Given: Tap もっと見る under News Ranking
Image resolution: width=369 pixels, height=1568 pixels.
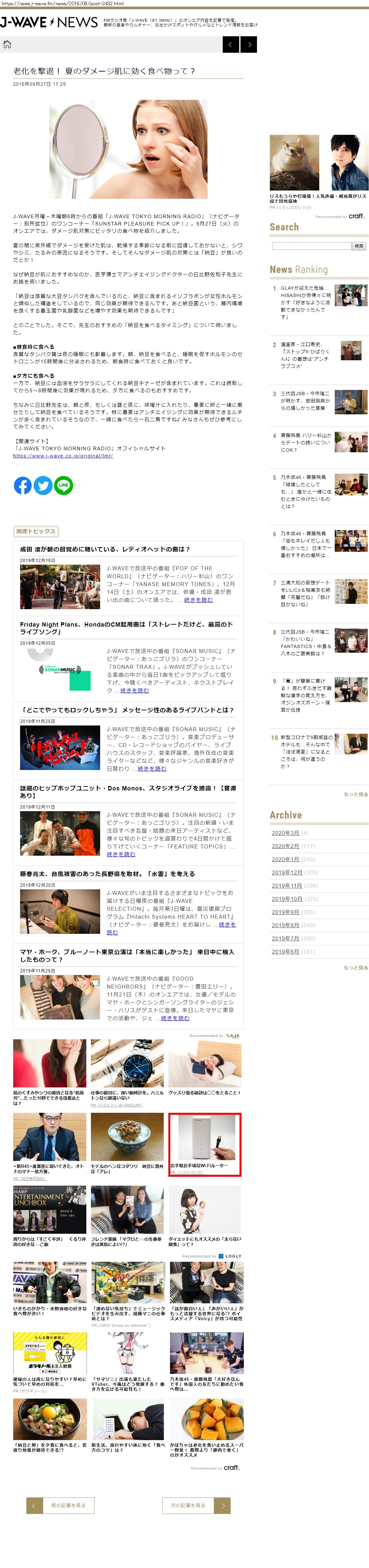Looking at the screenshot, I should (355, 794).
